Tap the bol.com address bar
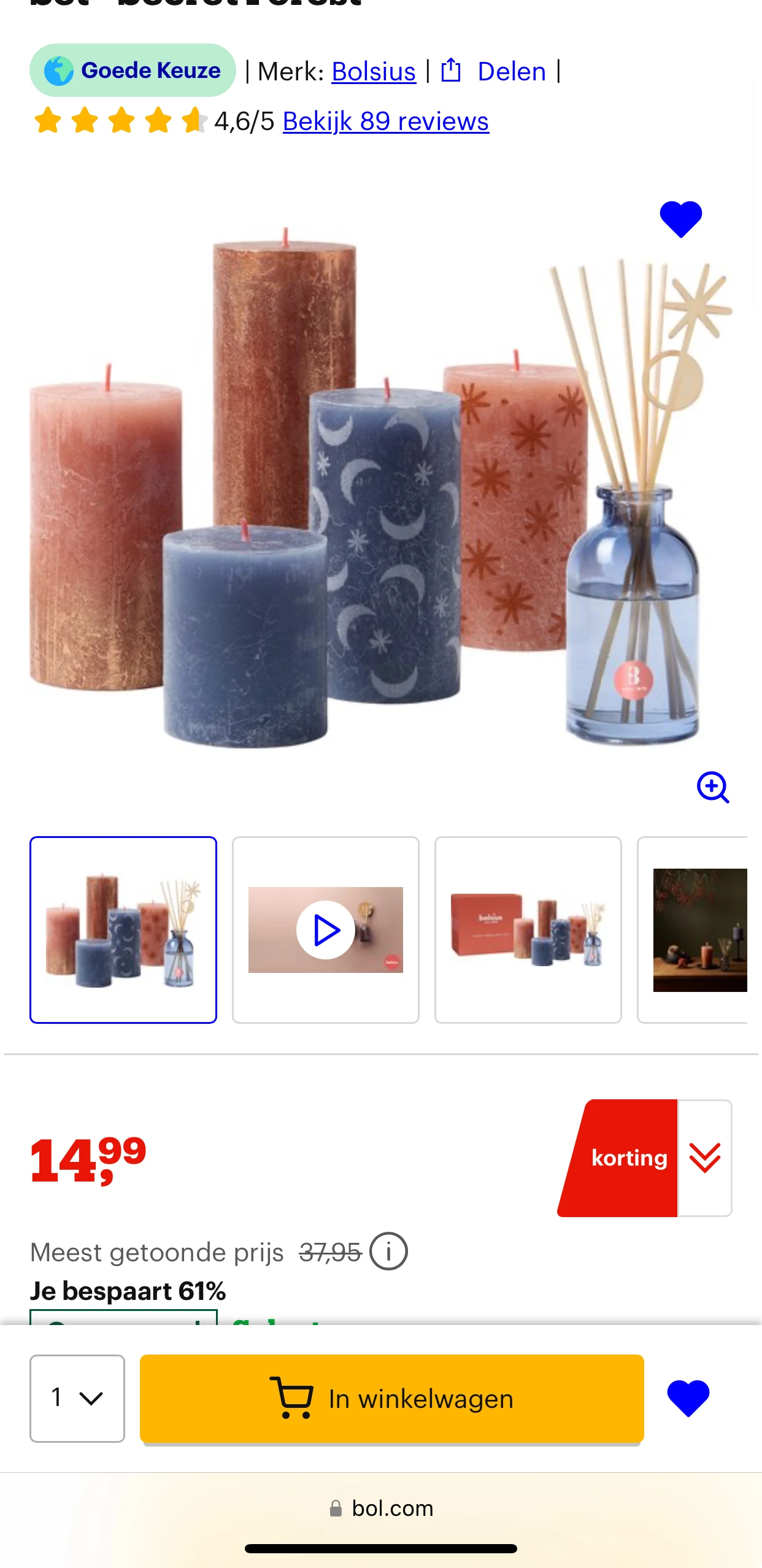 (381, 1508)
